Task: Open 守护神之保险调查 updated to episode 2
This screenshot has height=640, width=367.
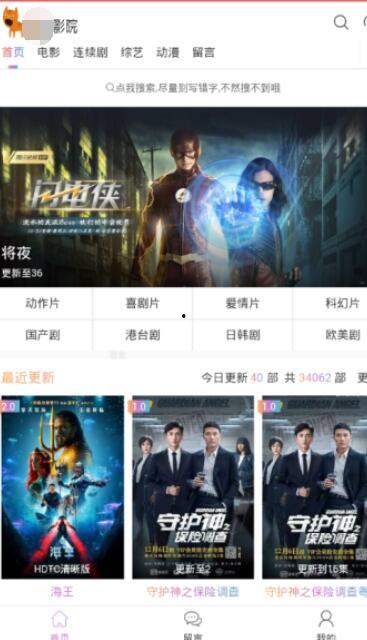Action: (x=193, y=487)
